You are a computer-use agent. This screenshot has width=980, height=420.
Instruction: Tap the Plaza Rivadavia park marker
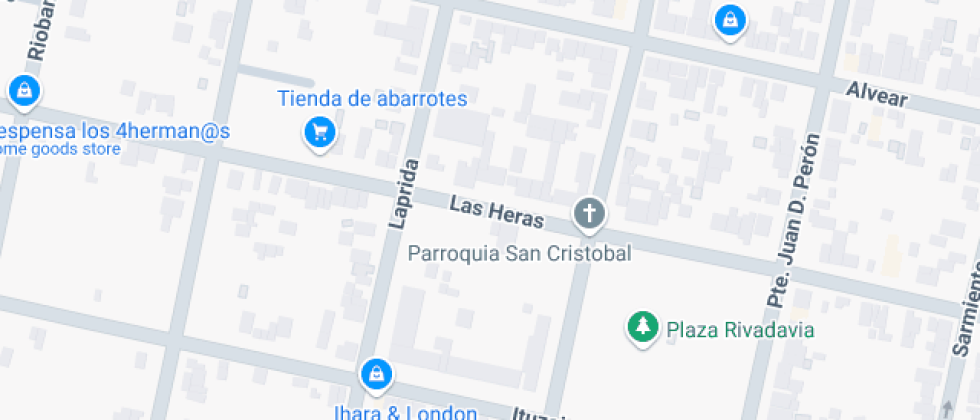[641, 326]
